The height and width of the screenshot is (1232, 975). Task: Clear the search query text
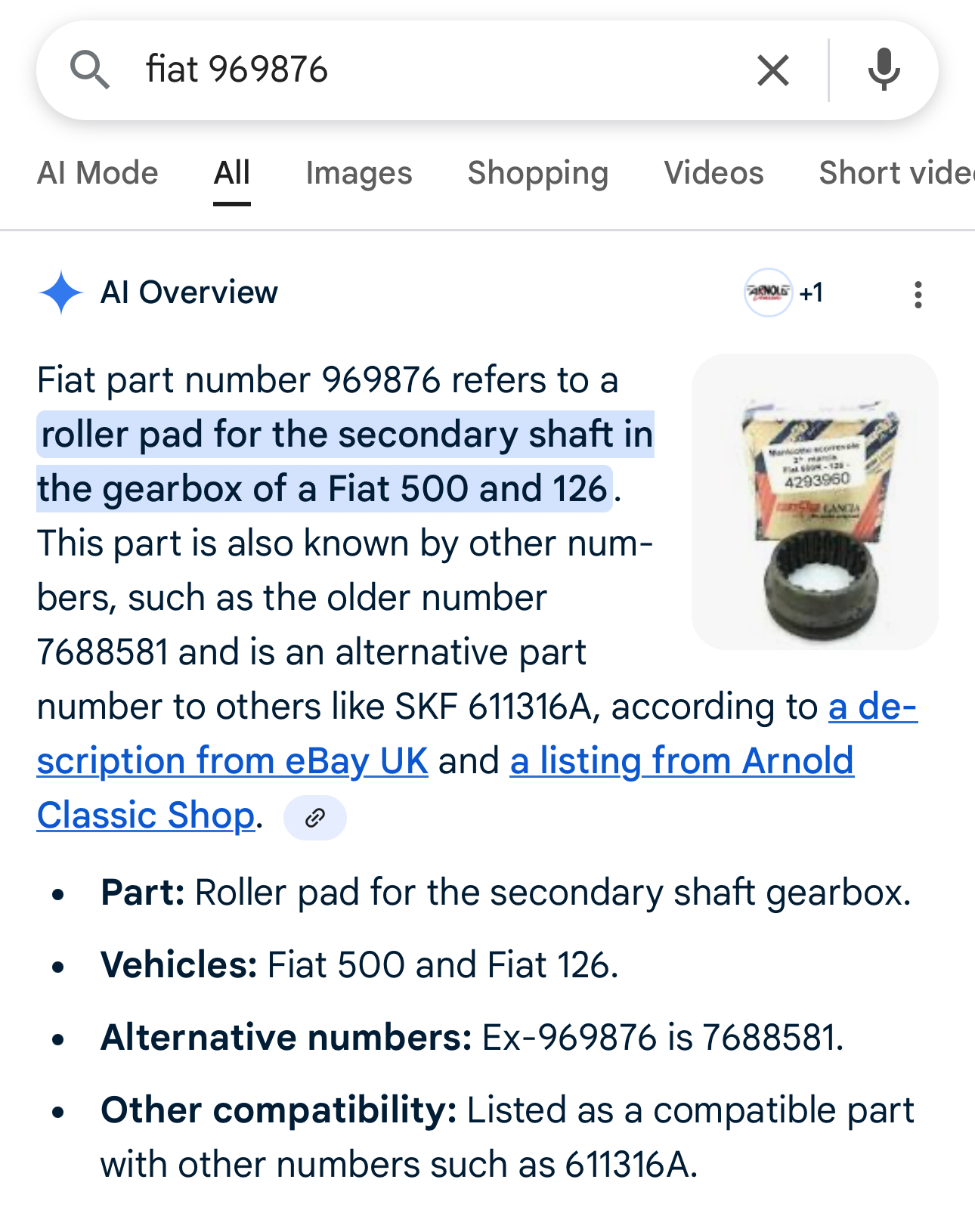tap(772, 70)
